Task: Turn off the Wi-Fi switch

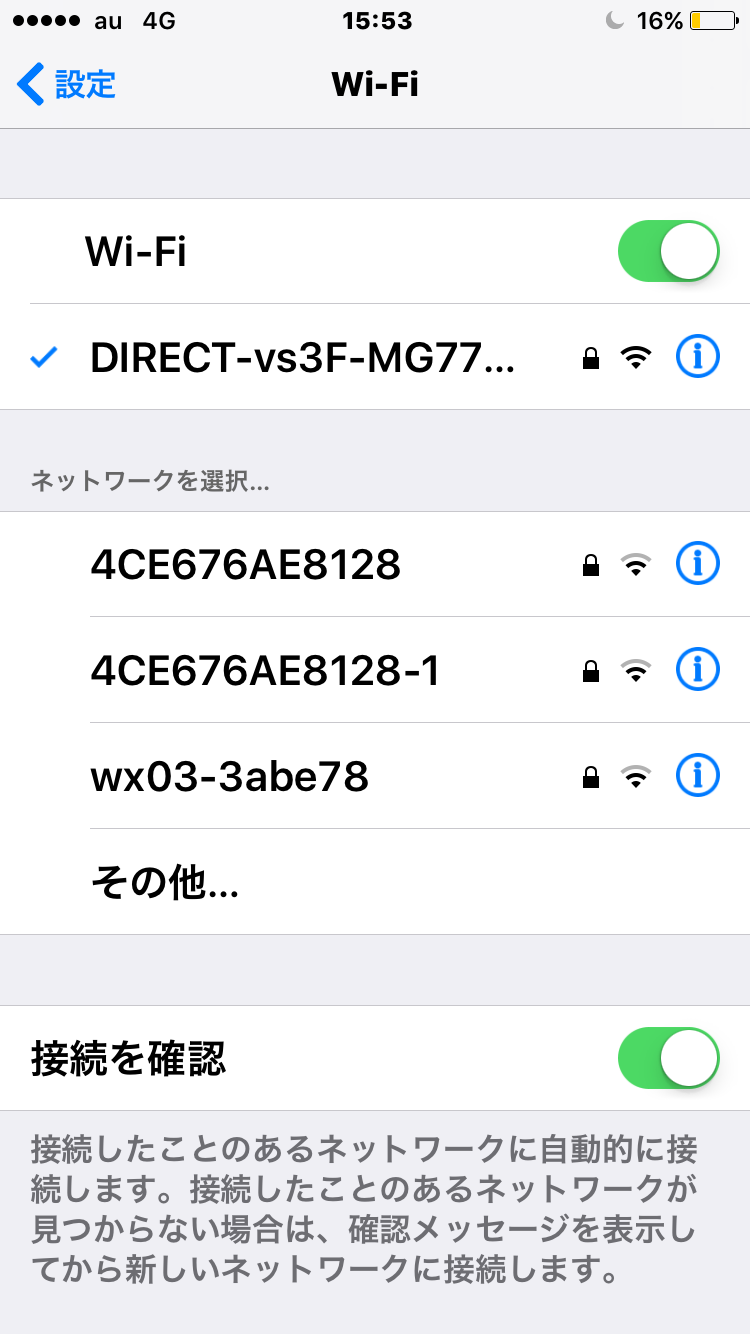Action: (669, 251)
